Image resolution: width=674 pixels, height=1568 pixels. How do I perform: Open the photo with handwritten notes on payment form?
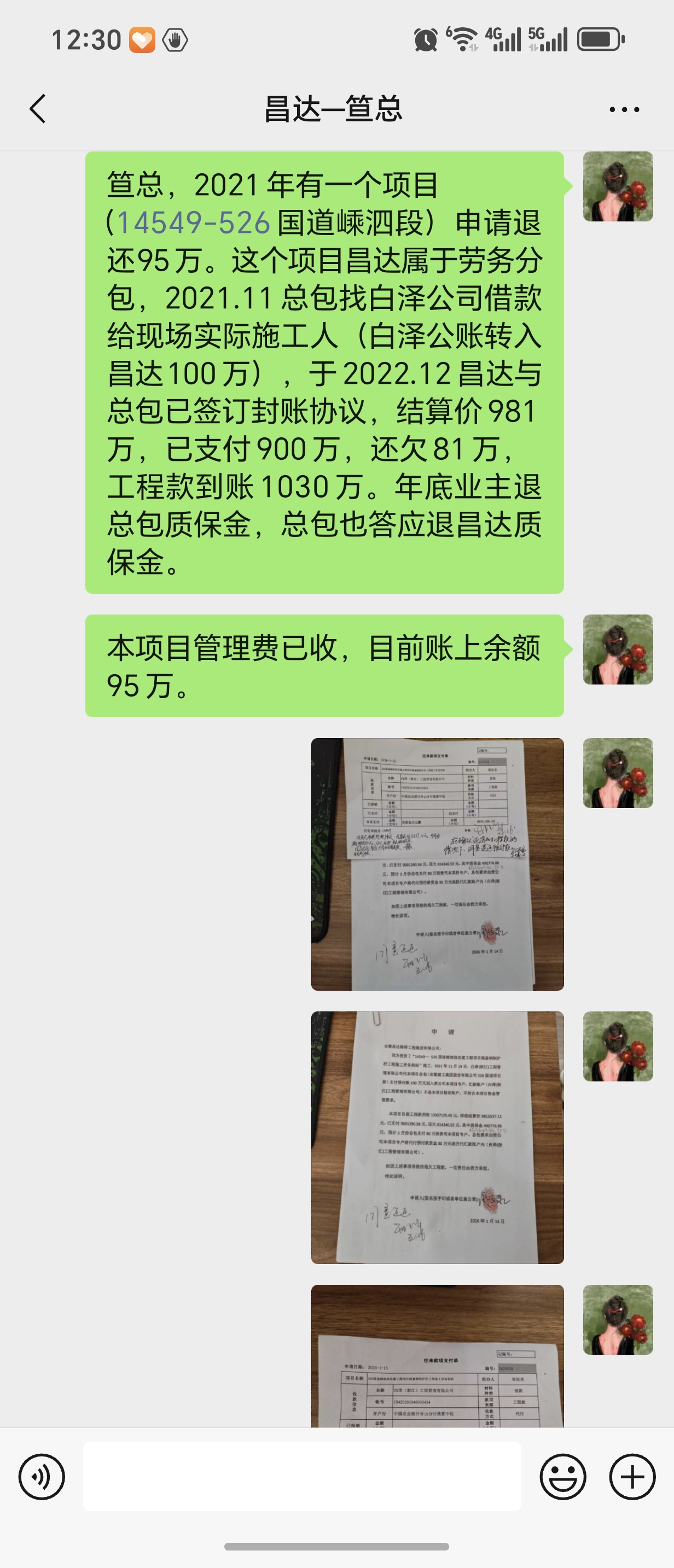click(x=437, y=864)
